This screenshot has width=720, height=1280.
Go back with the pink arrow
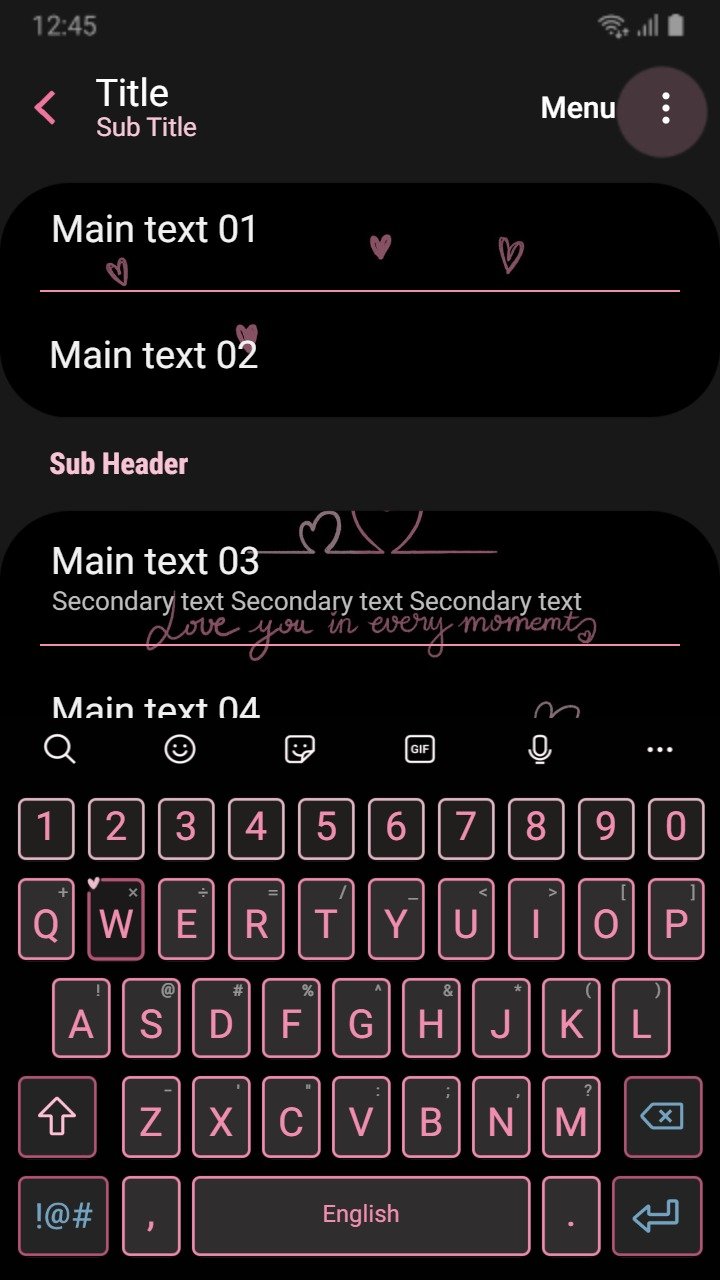(x=45, y=108)
